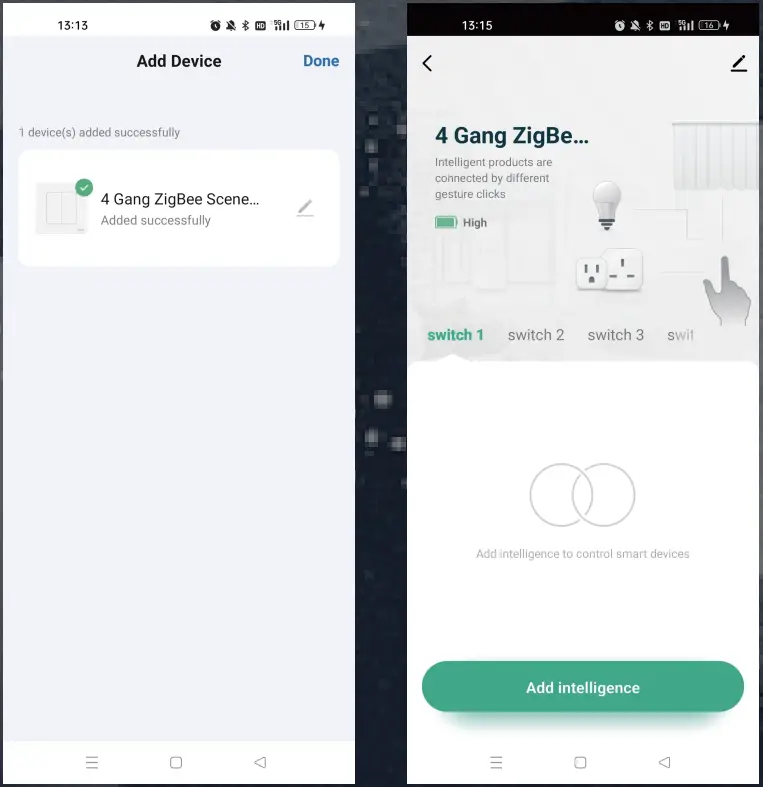
Task: Edit the 4 Gang ZigBee Scene device name
Action: coord(305,208)
